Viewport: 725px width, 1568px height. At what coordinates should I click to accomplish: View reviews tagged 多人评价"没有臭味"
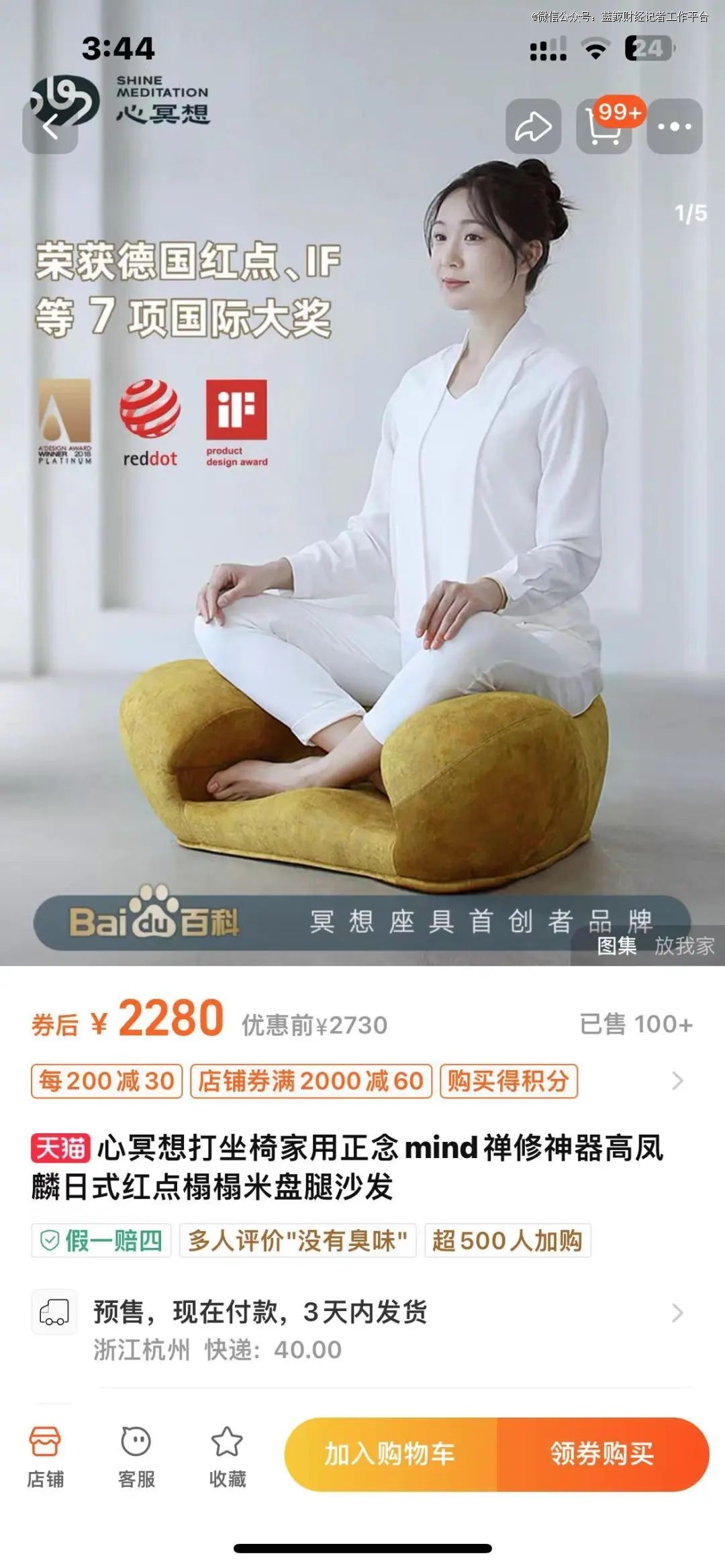[x=297, y=1241]
